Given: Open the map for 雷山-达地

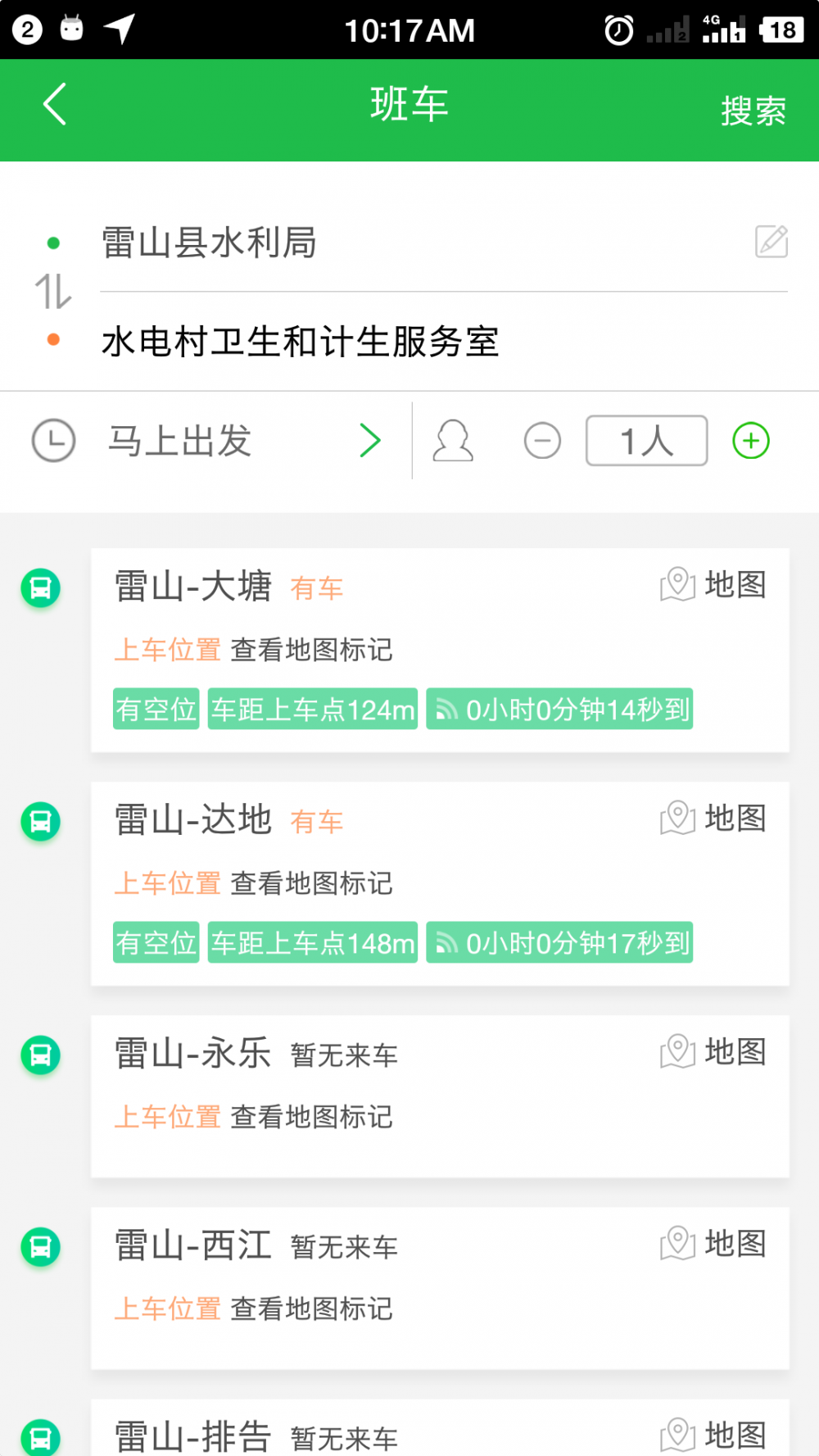Looking at the screenshot, I should click(x=713, y=818).
